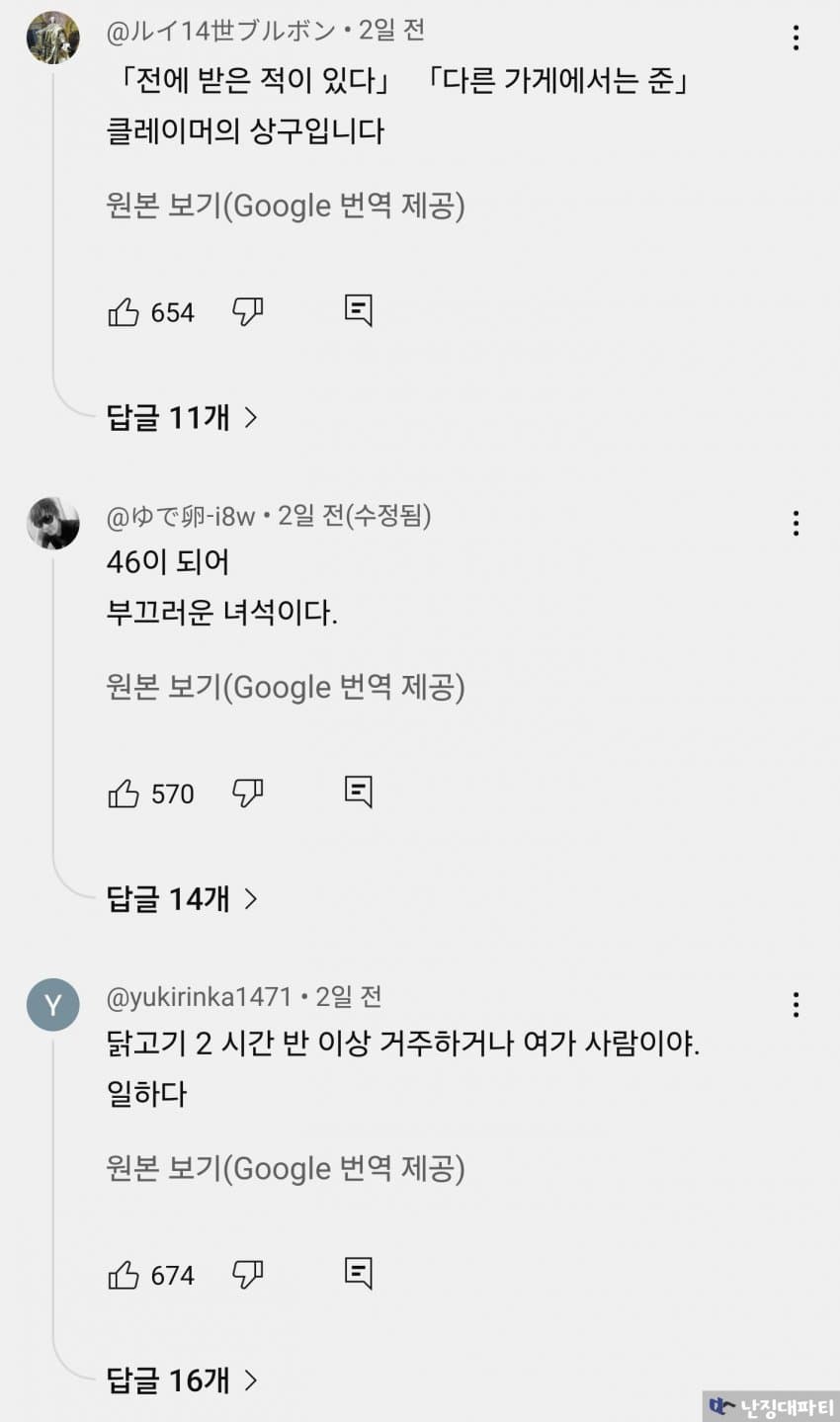Dislike the comment by @yukirinka1471
Viewport: 840px width, 1422px height.
pyautogui.click(x=247, y=1275)
